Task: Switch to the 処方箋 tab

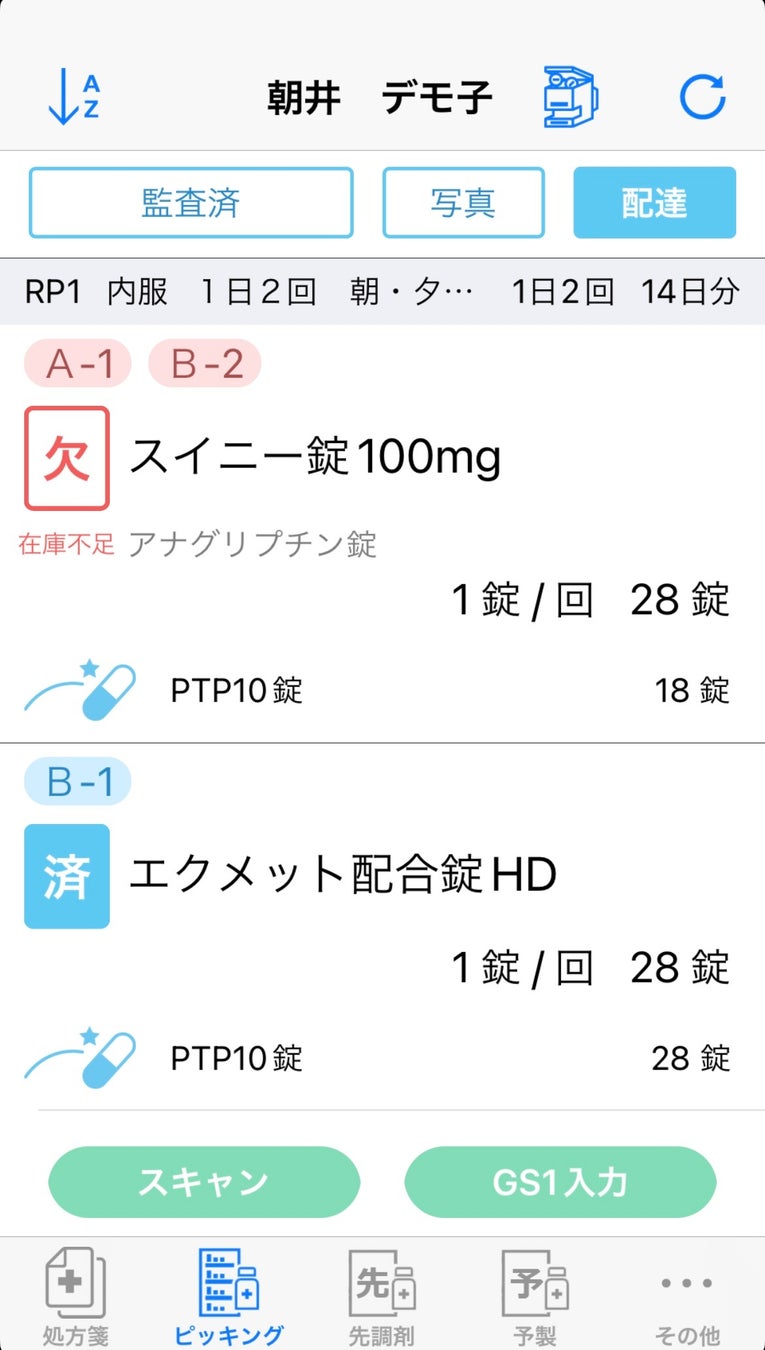Action: pos(76,1295)
